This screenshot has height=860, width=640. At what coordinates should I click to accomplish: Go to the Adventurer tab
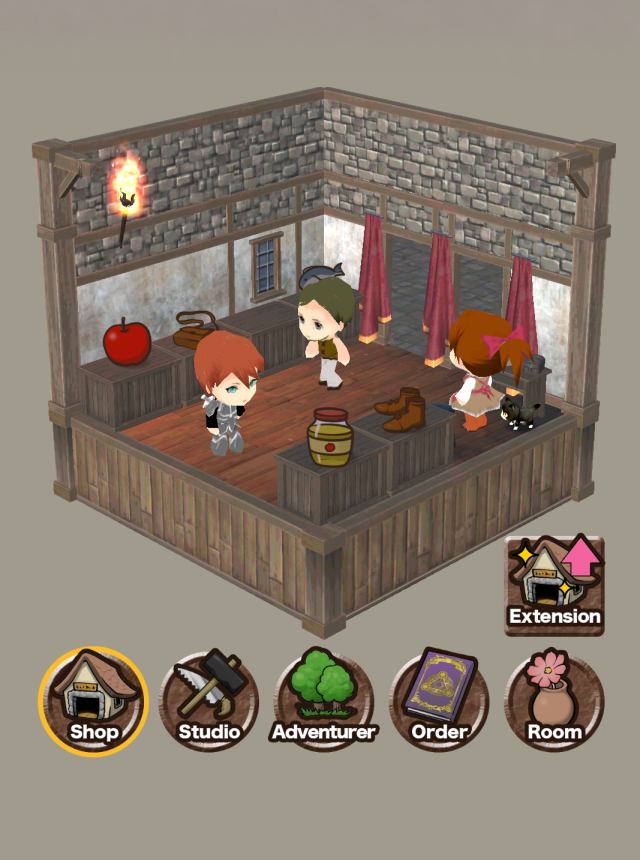tap(324, 701)
